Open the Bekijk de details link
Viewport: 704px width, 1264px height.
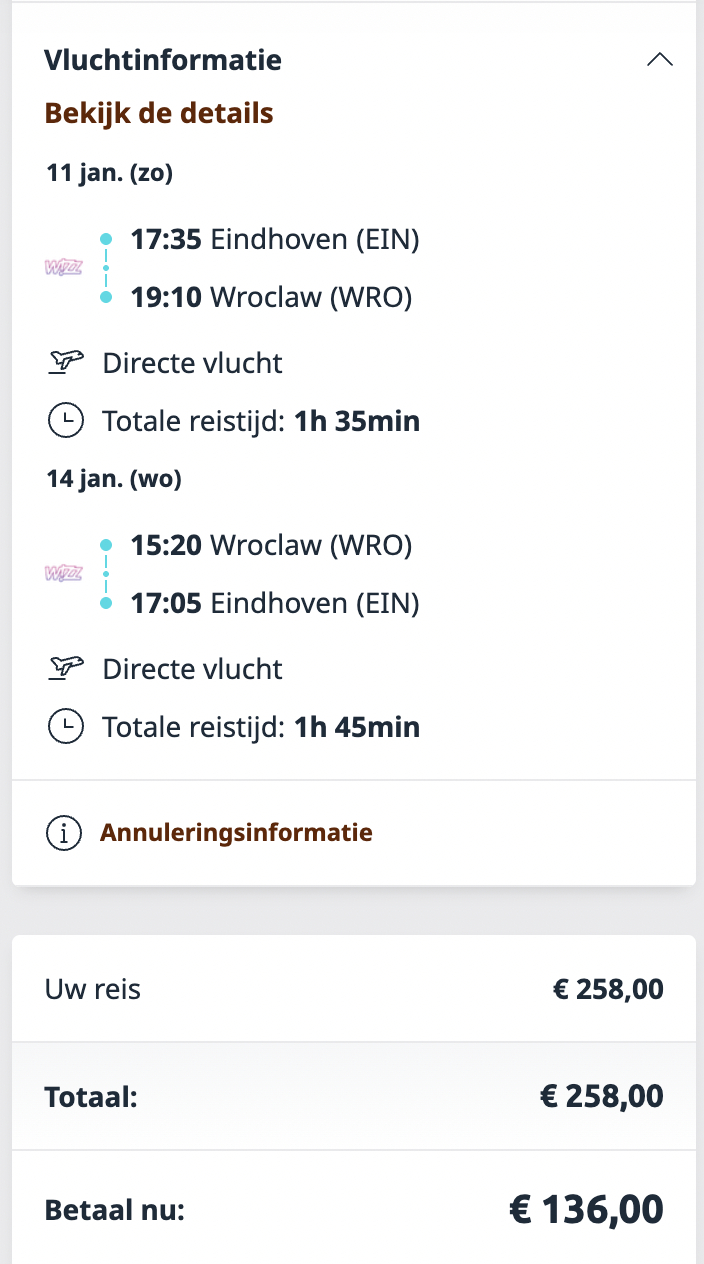tap(159, 113)
